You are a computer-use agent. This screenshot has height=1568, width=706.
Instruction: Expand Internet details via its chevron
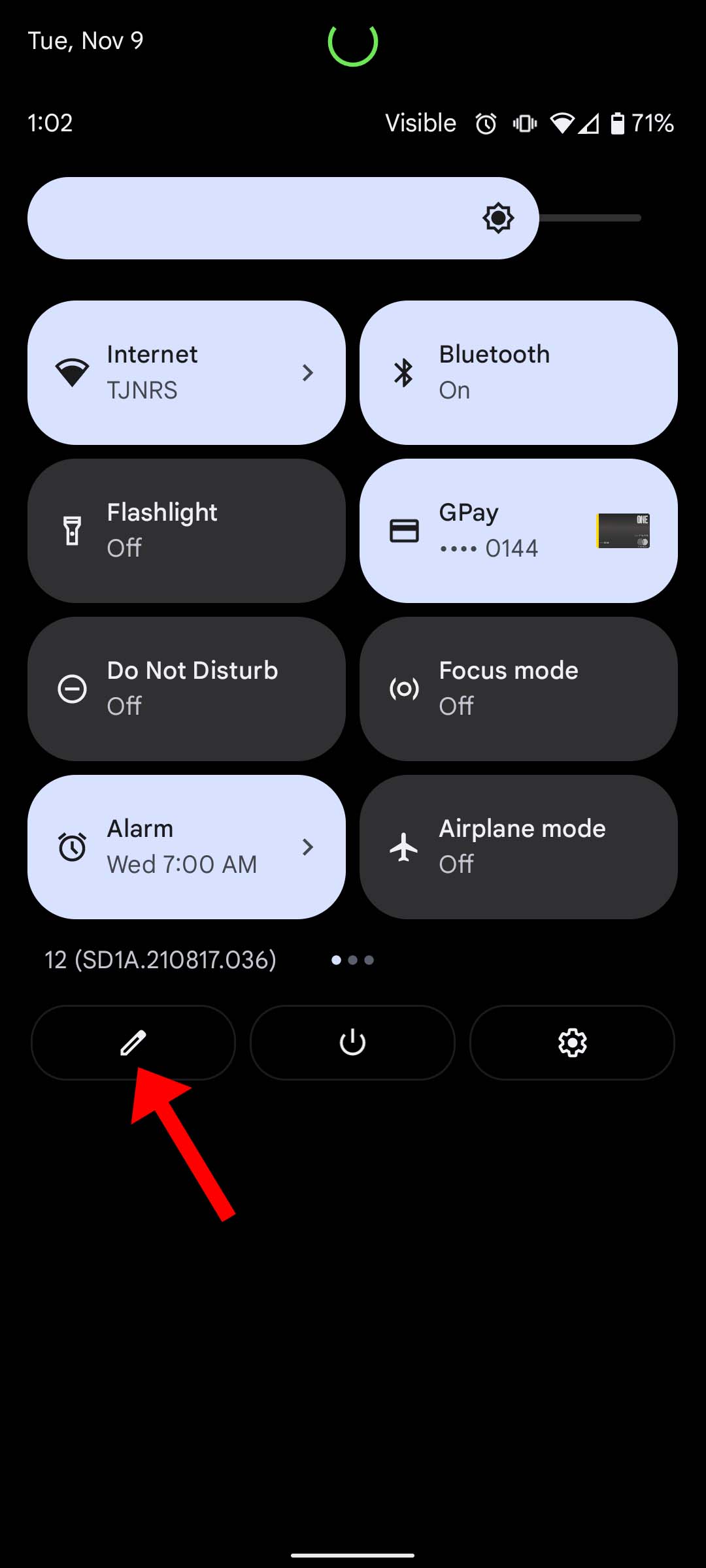pyautogui.click(x=308, y=372)
